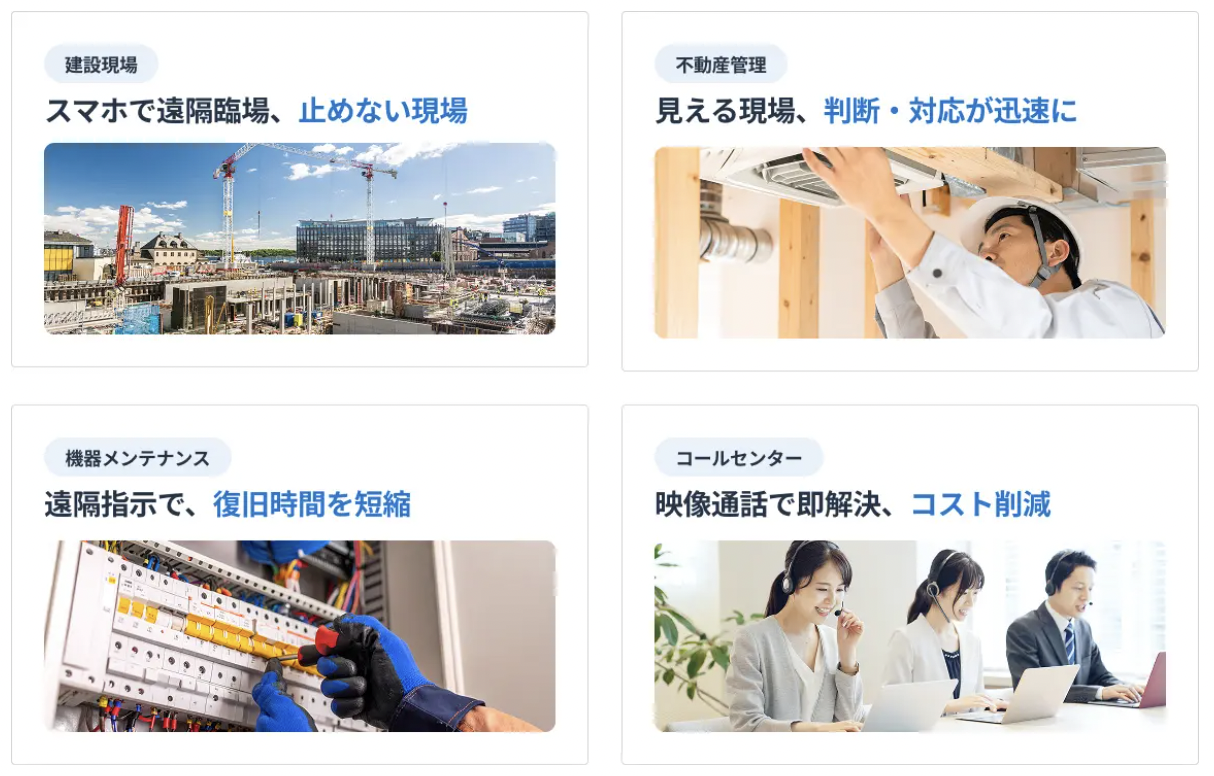Viewport: 1214px width, 776px height.
Task: Open the 建設現場 use-case card
Action: click(x=299, y=190)
